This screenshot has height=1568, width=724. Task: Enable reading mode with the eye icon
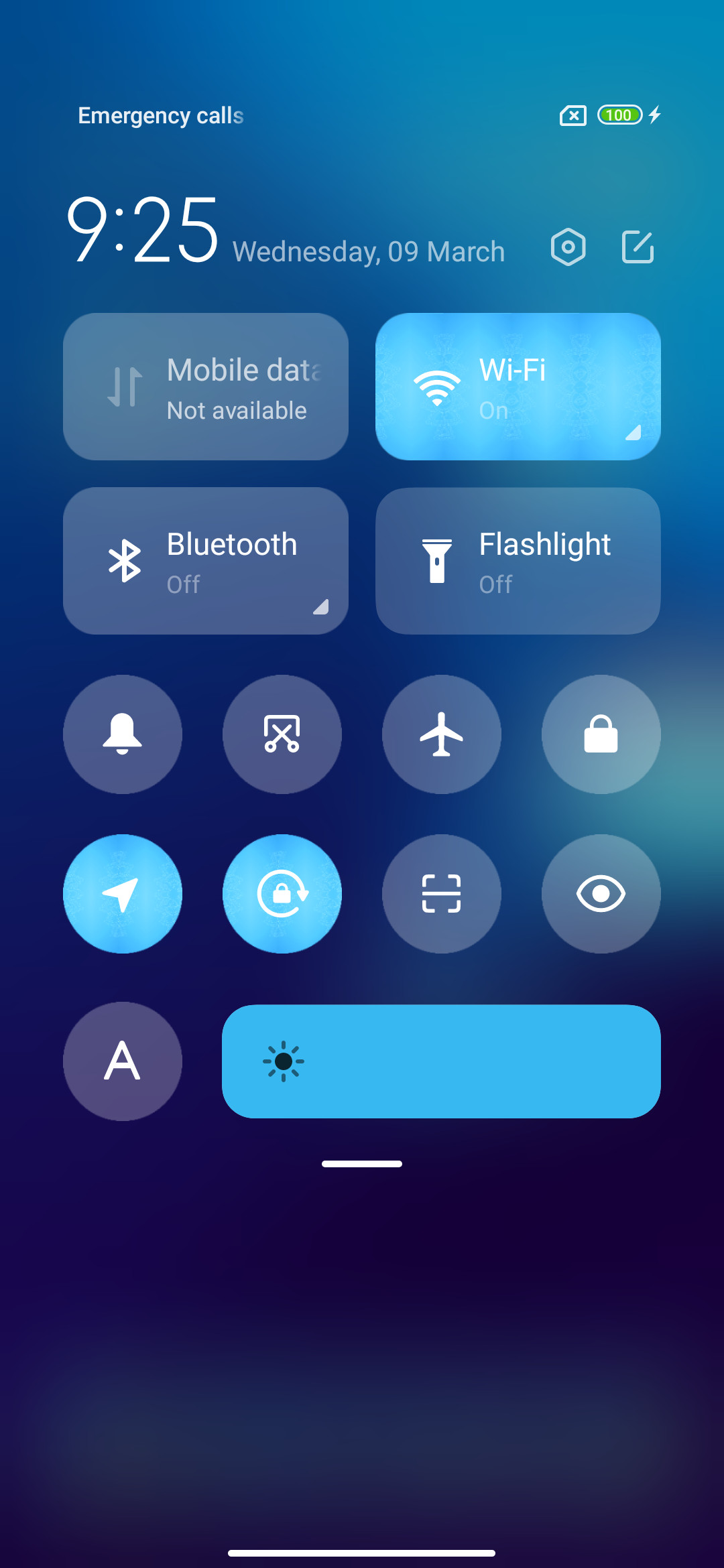click(x=601, y=894)
